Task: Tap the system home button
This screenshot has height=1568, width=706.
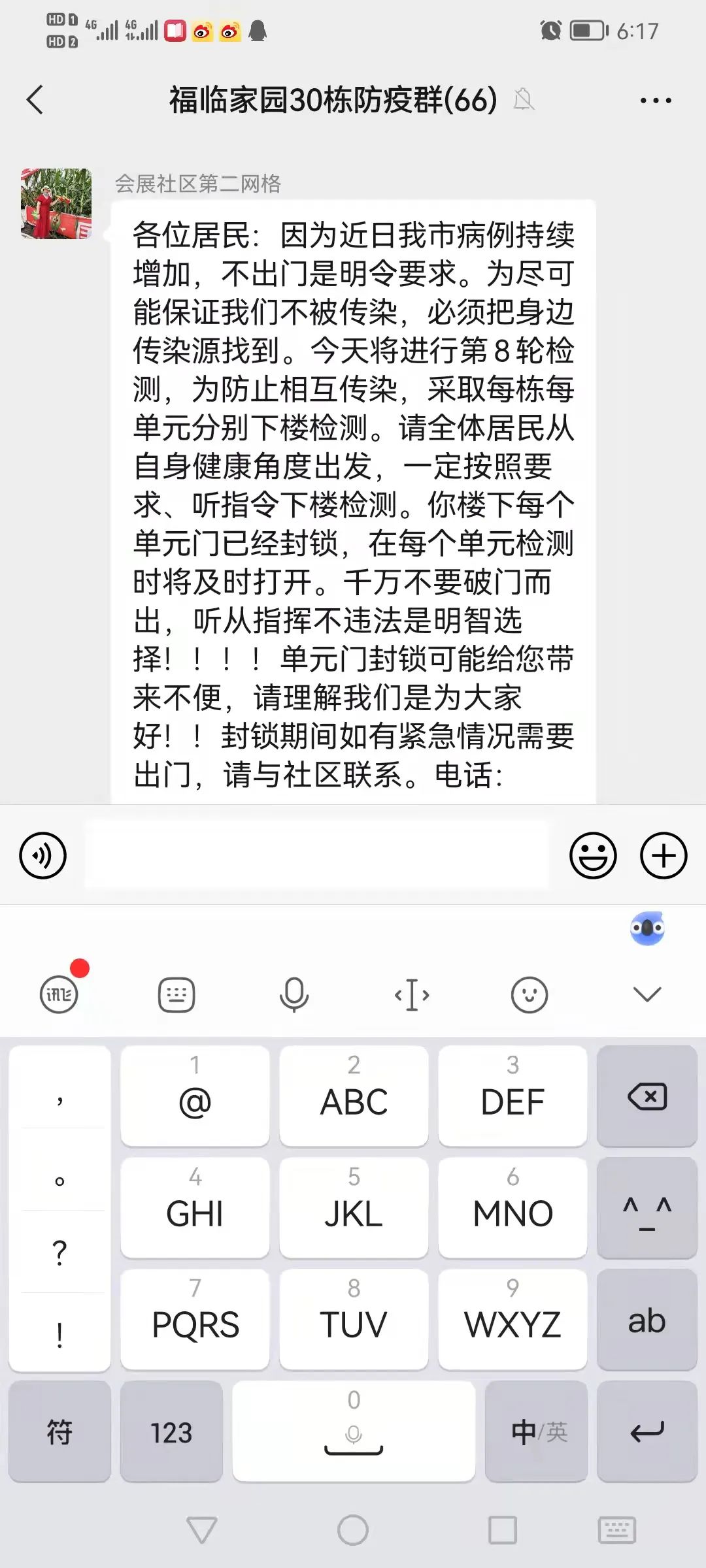Action: pos(353,1529)
